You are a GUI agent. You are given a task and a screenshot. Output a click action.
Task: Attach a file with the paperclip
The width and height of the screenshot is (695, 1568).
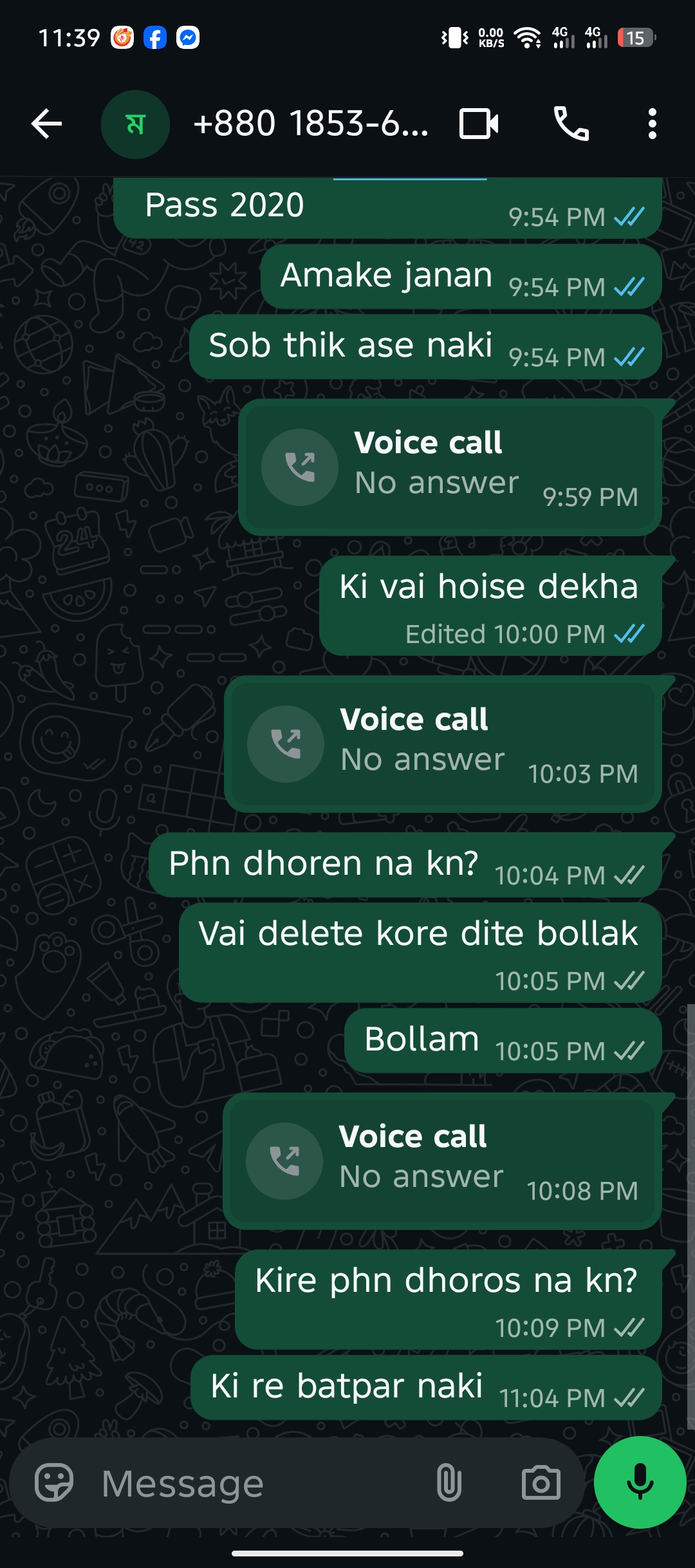[x=449, y=1483]
